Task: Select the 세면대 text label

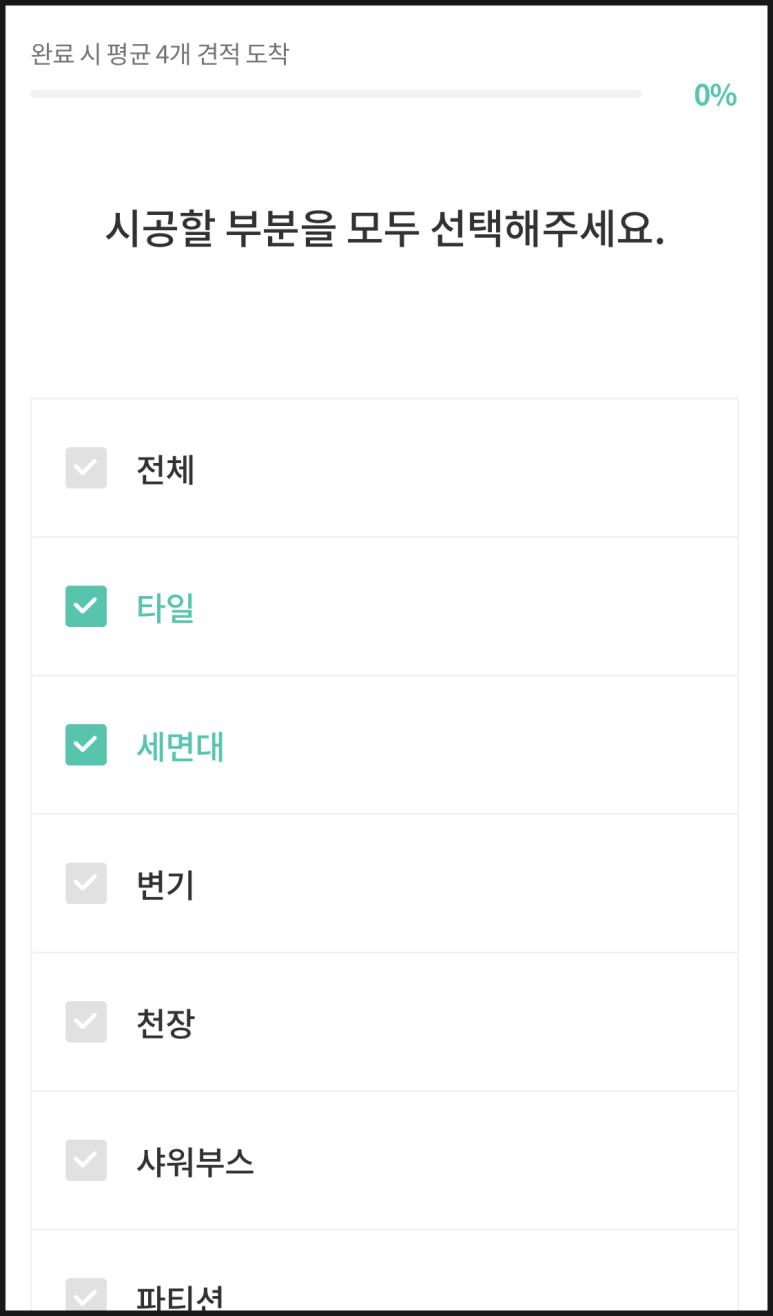Action: [x=180, y=744]
